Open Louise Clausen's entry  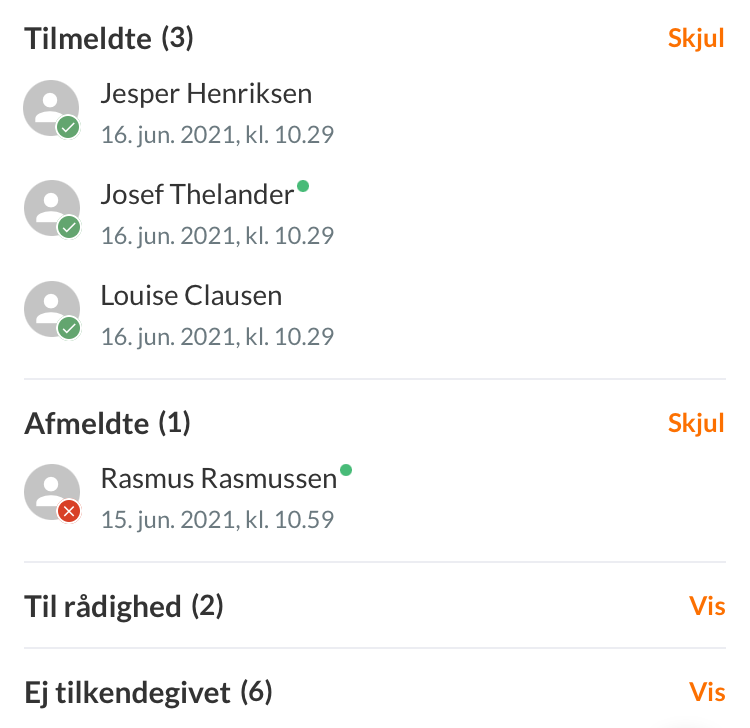(x=191, y=296)
